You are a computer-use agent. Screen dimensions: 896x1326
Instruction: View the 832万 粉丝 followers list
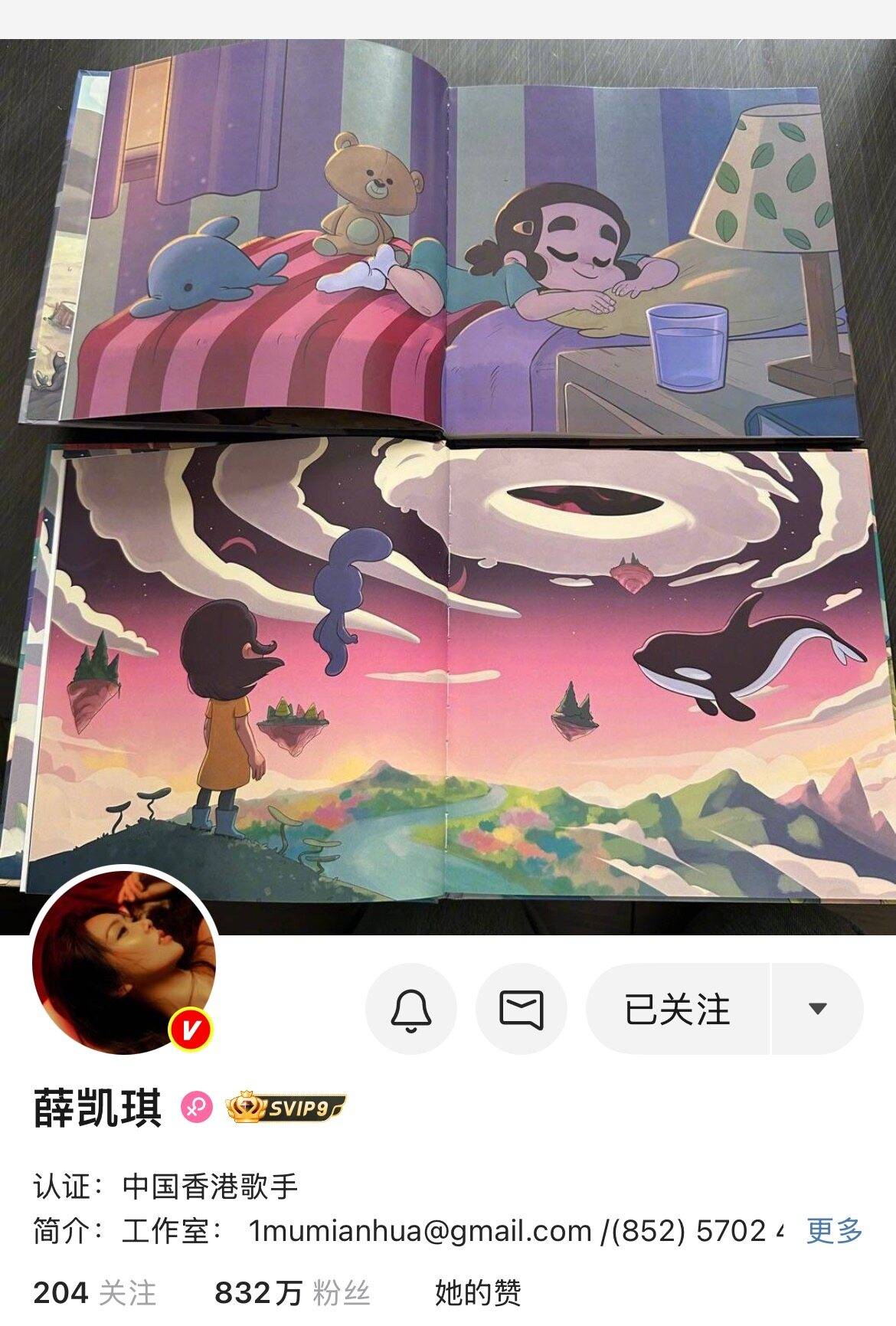[x=292, y=1292]
